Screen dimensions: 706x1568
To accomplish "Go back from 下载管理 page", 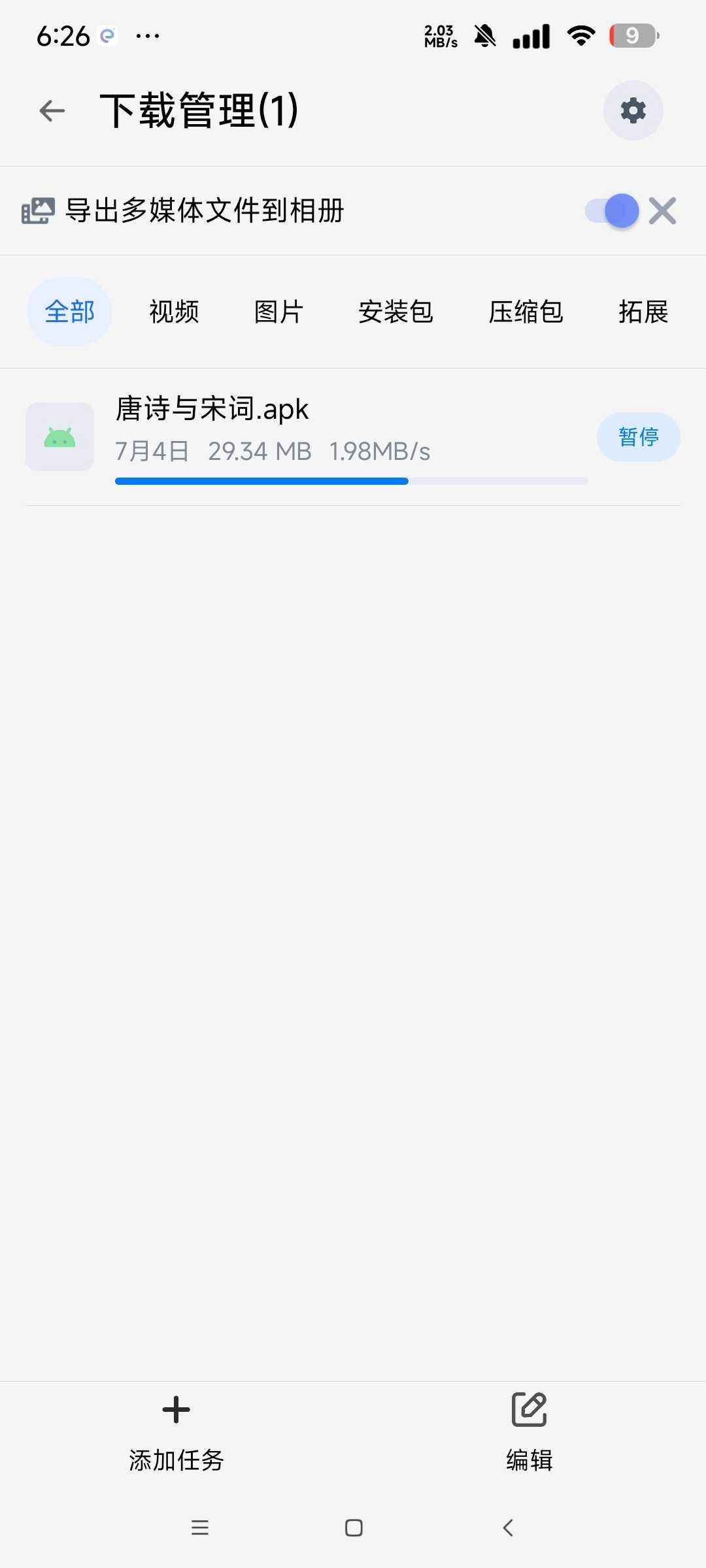I will (52, 110).
